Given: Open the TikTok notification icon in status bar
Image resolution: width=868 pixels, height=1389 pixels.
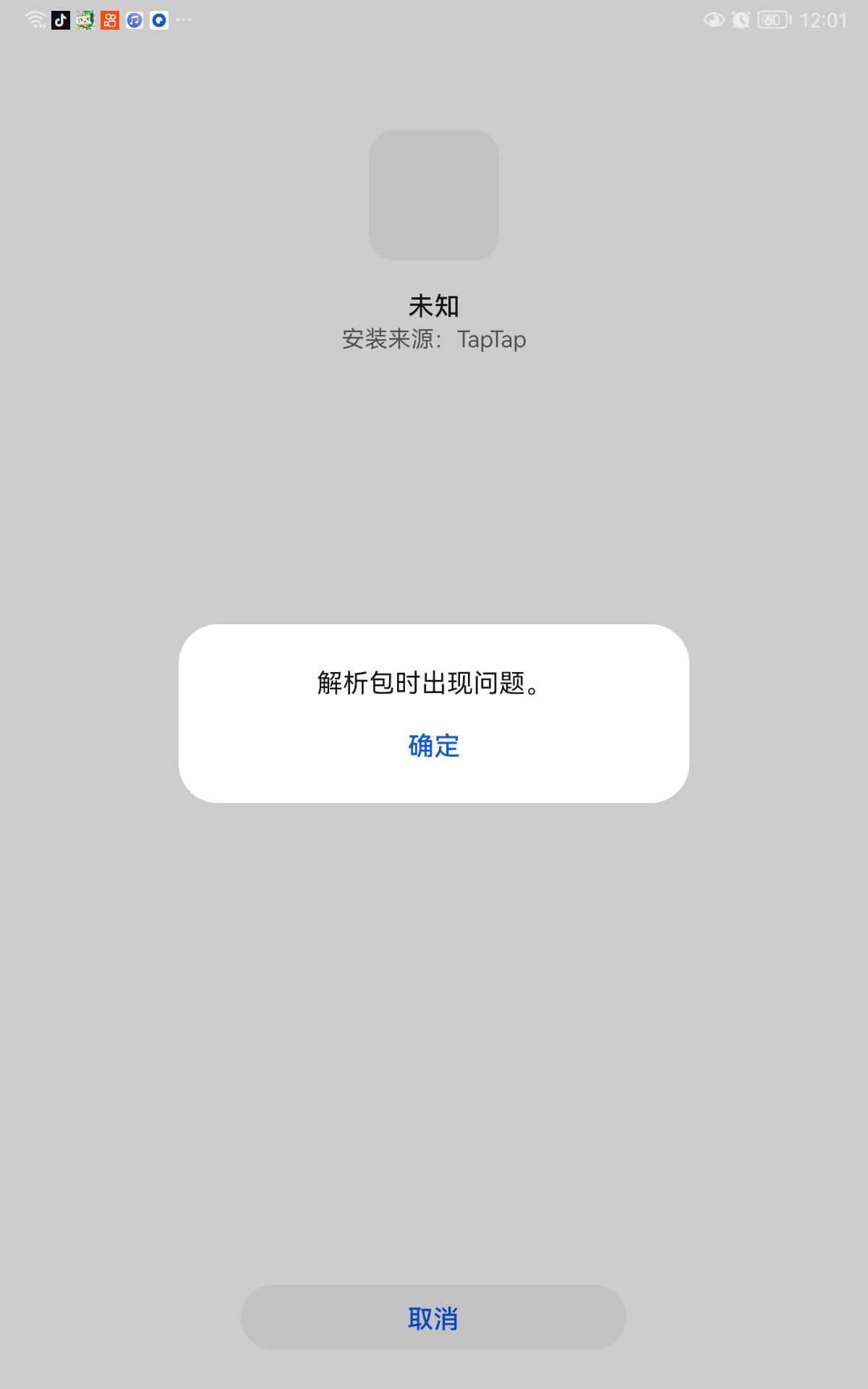Looking at the screenshot, I should (59, 20).
